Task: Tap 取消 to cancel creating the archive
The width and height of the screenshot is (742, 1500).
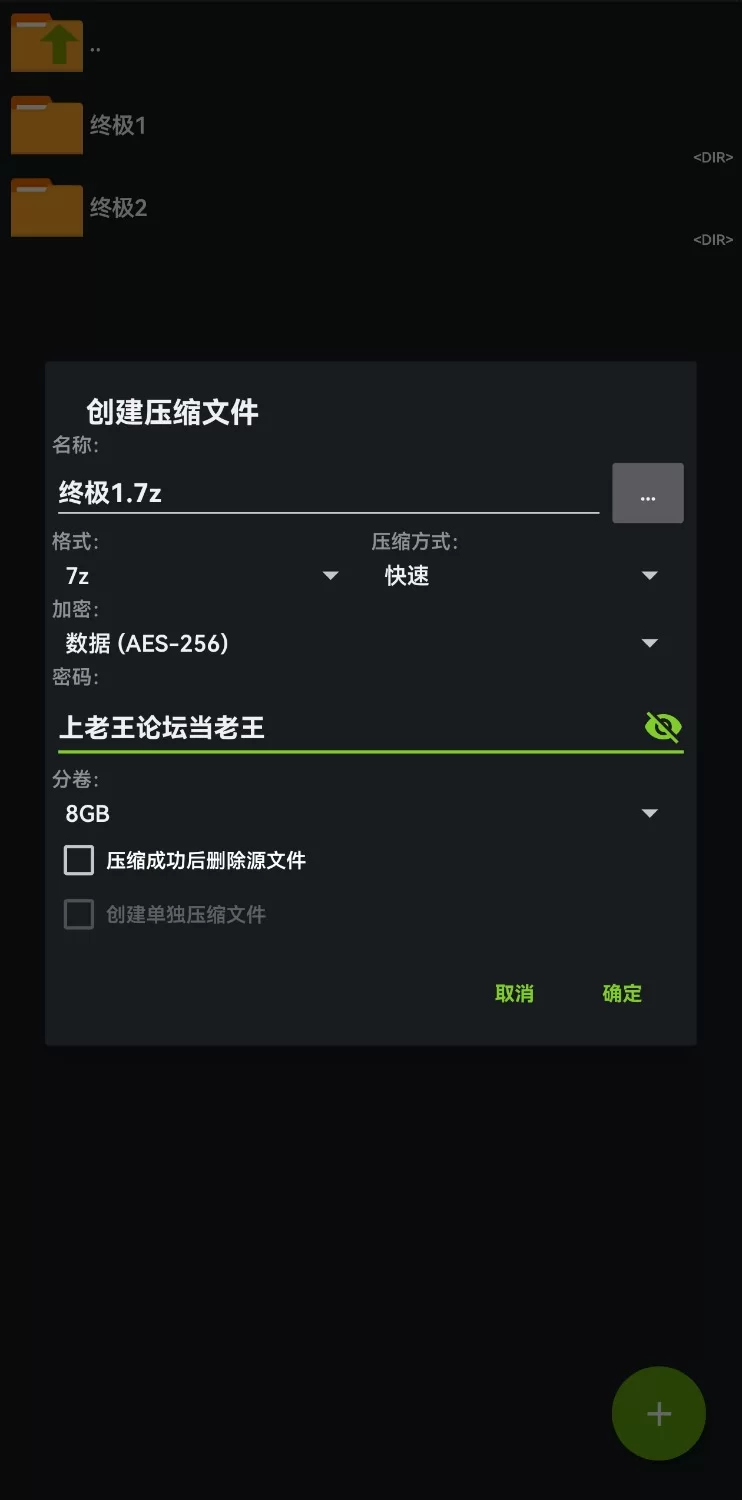Action: (514, 993)
